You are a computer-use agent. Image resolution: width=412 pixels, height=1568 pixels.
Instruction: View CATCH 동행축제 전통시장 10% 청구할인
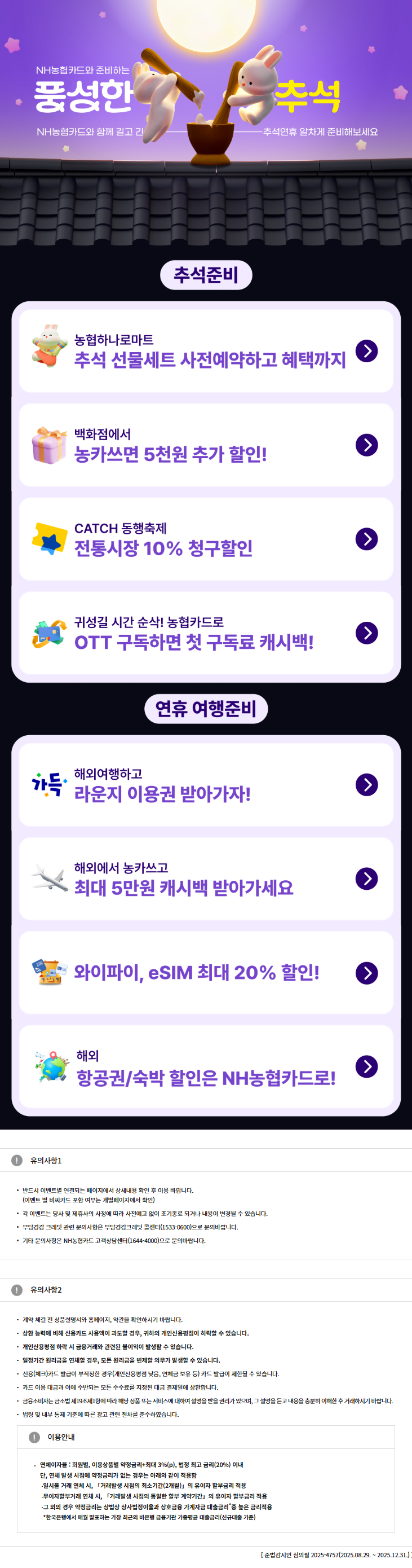206,539
